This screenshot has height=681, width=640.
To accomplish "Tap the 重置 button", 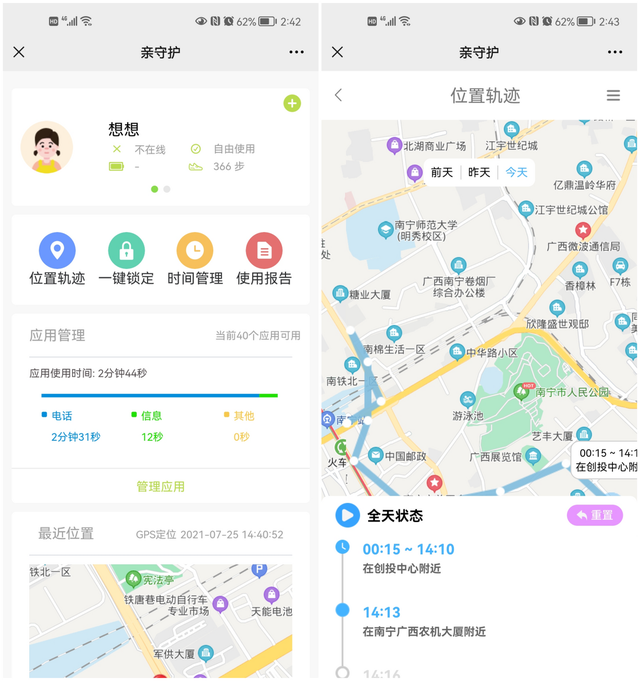I will pyautogui.click(x=595, y=516).
